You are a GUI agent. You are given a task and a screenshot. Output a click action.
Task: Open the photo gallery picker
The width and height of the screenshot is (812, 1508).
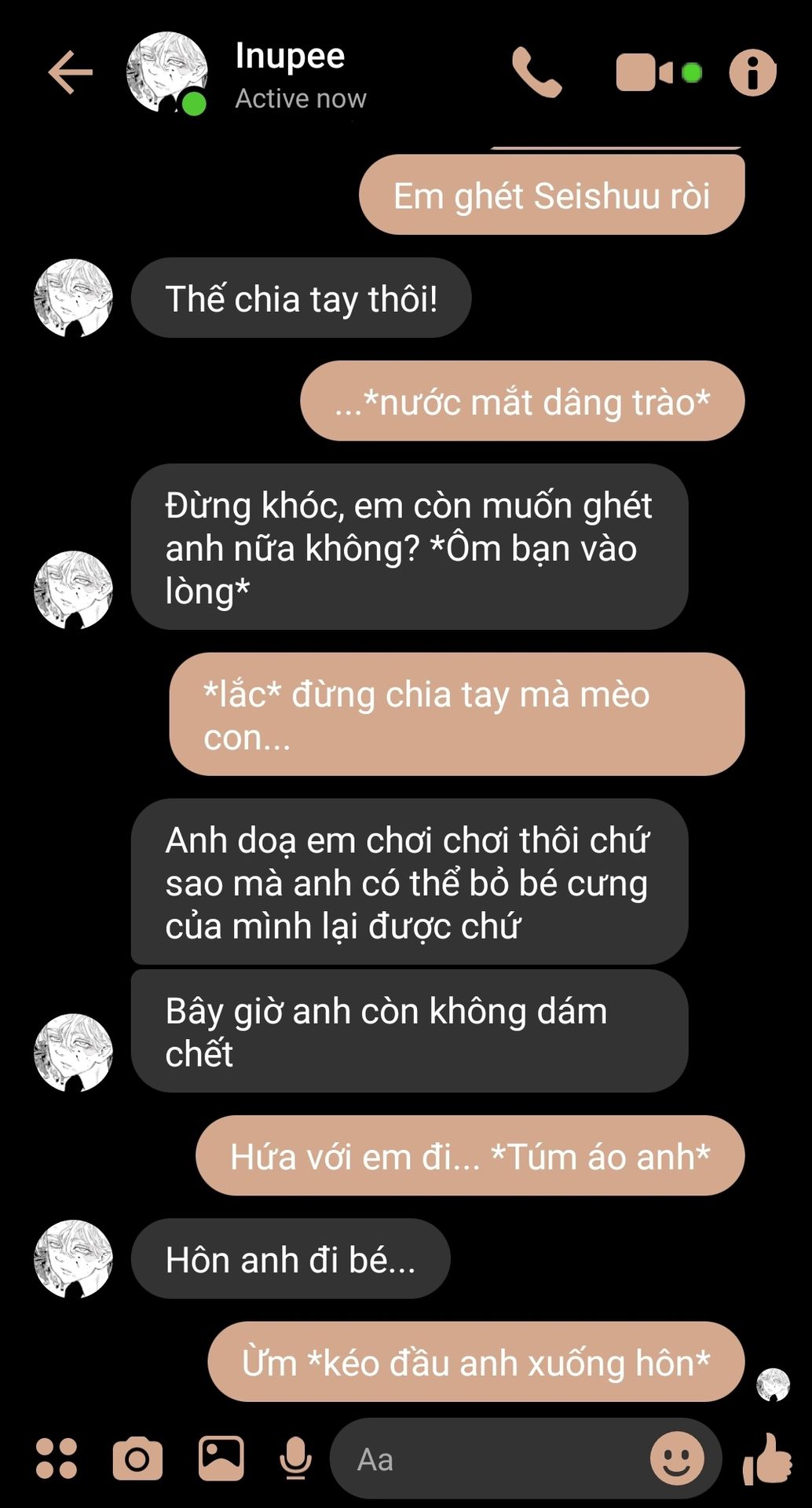click(221, 1459)
